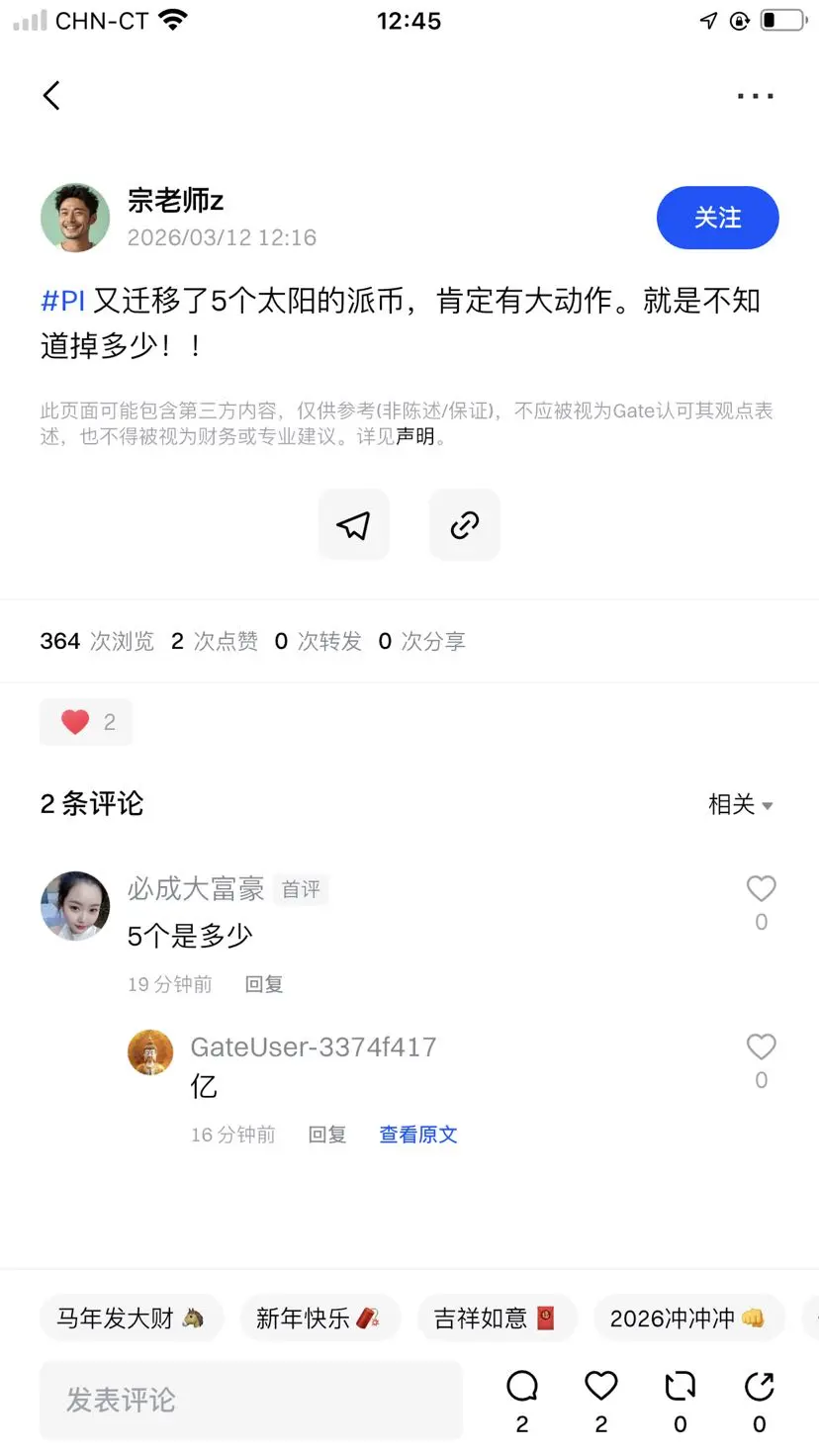Like the comment by 必成大富豪

click(x=761, y=888)
